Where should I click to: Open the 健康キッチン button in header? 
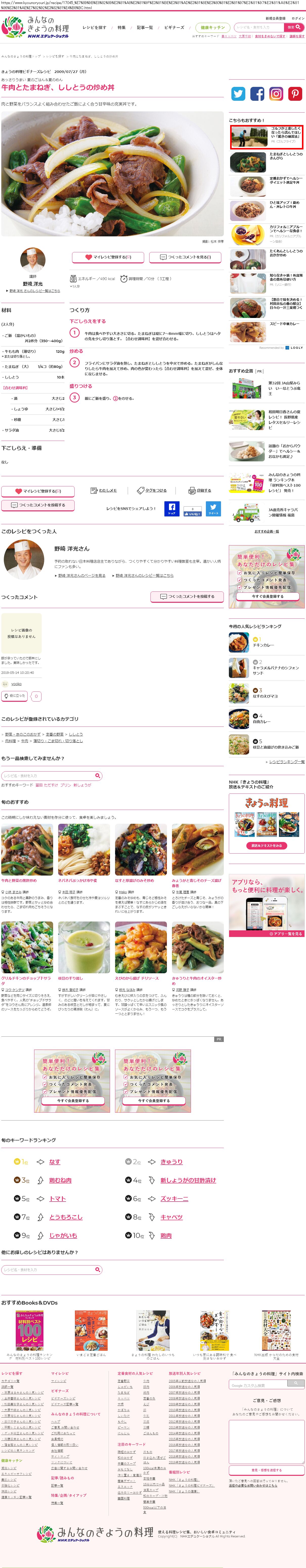click(x=212, y=27)
